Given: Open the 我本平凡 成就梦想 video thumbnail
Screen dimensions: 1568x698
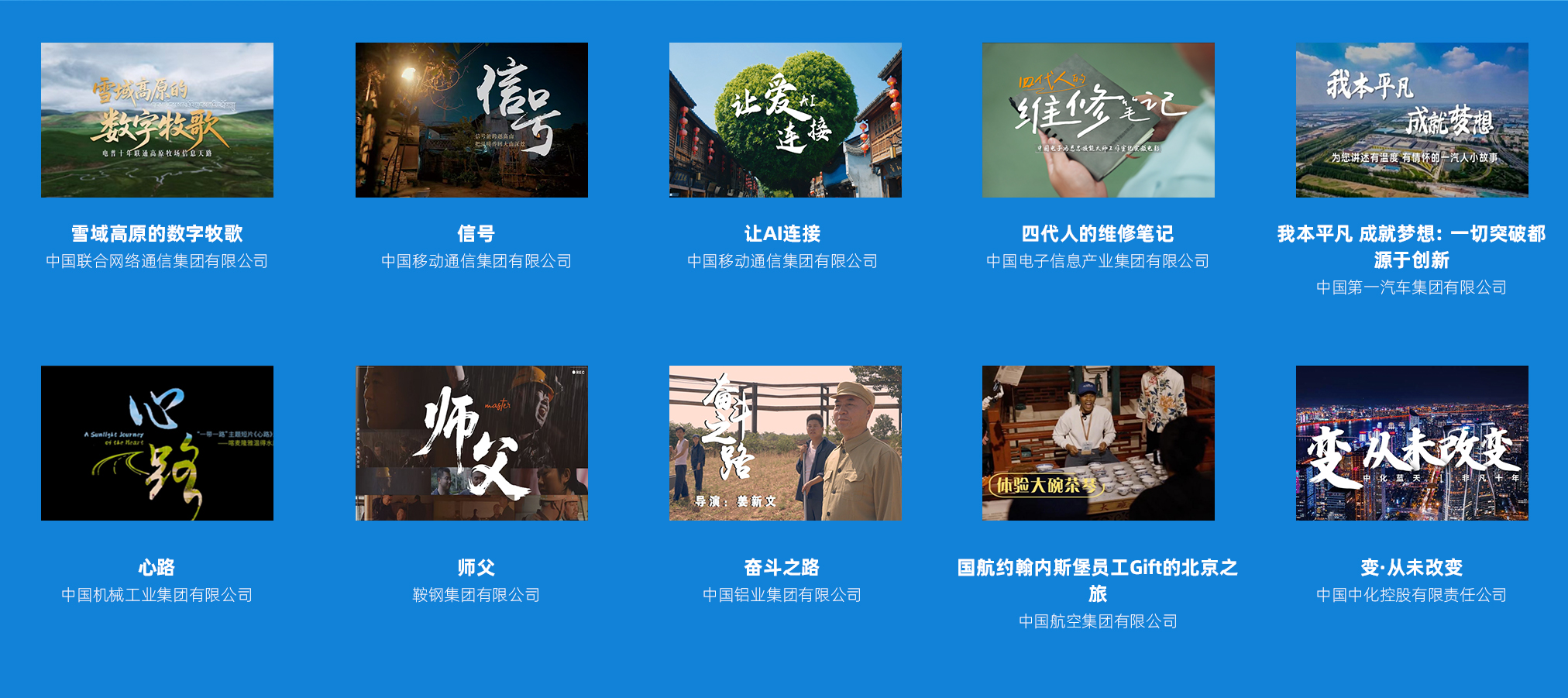Looking at the screenshot, I should pos(1412,120).
